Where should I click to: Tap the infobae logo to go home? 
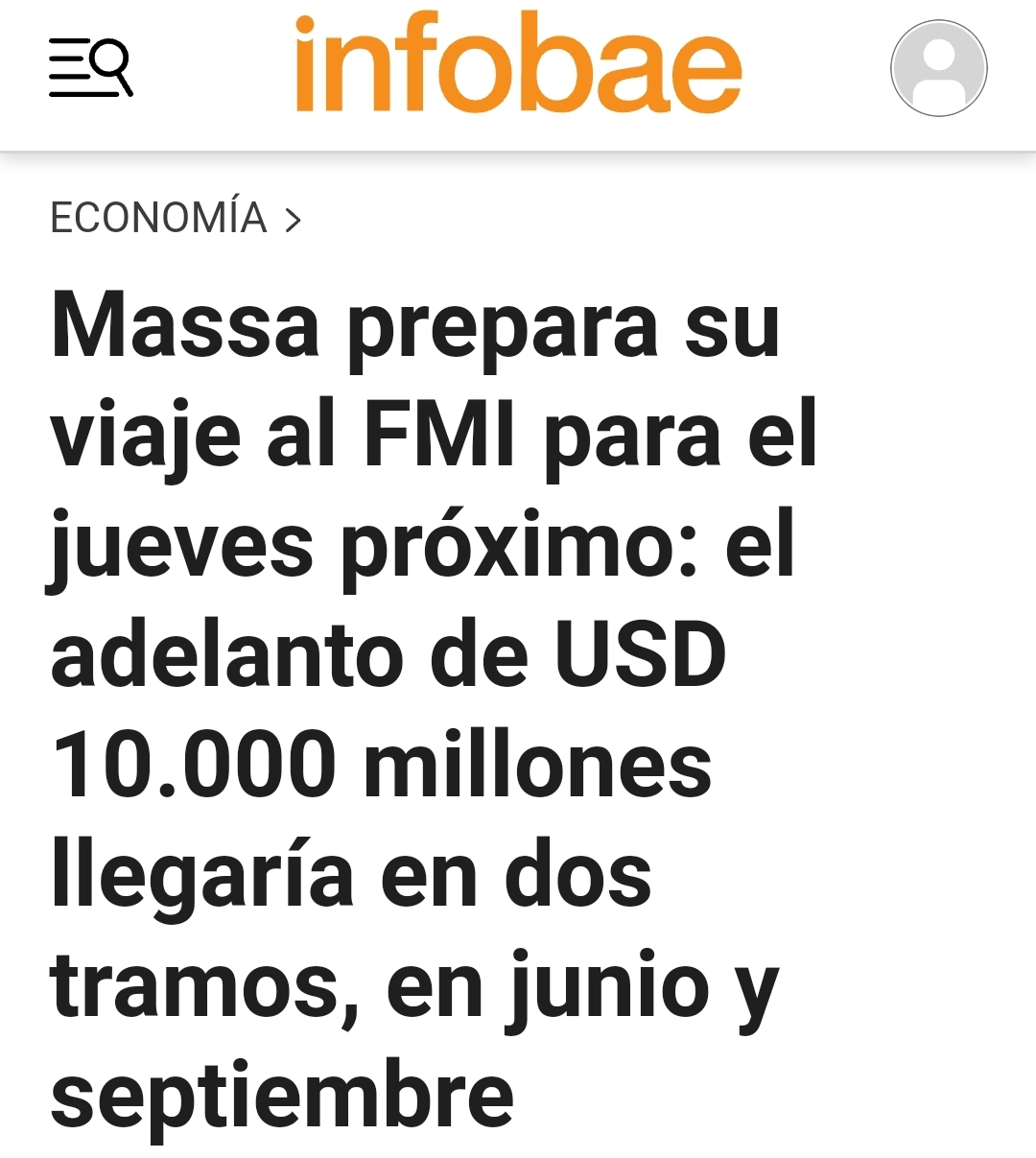[518, 67]
